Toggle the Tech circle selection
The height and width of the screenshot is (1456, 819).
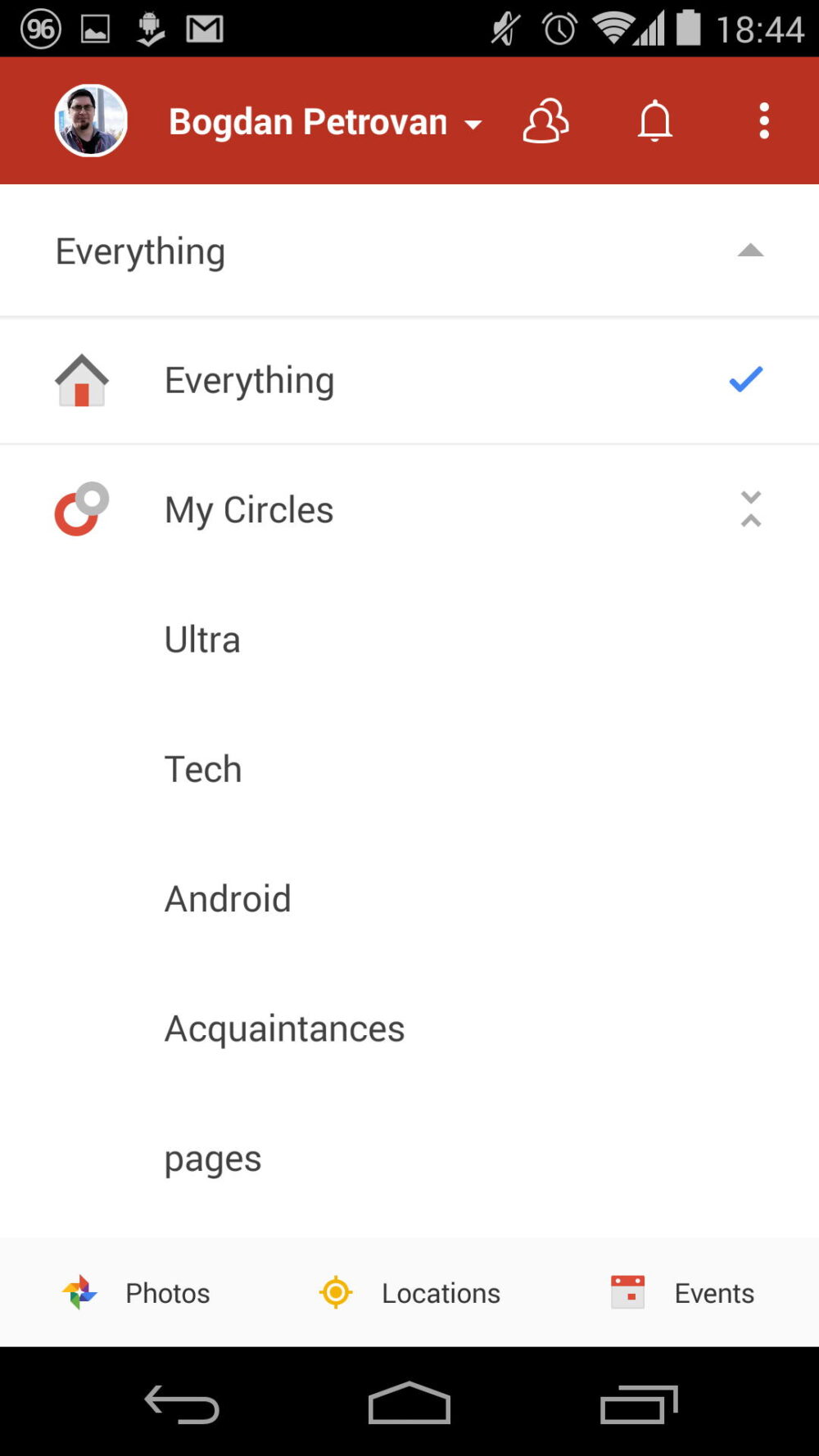click(x=202, y=769)
